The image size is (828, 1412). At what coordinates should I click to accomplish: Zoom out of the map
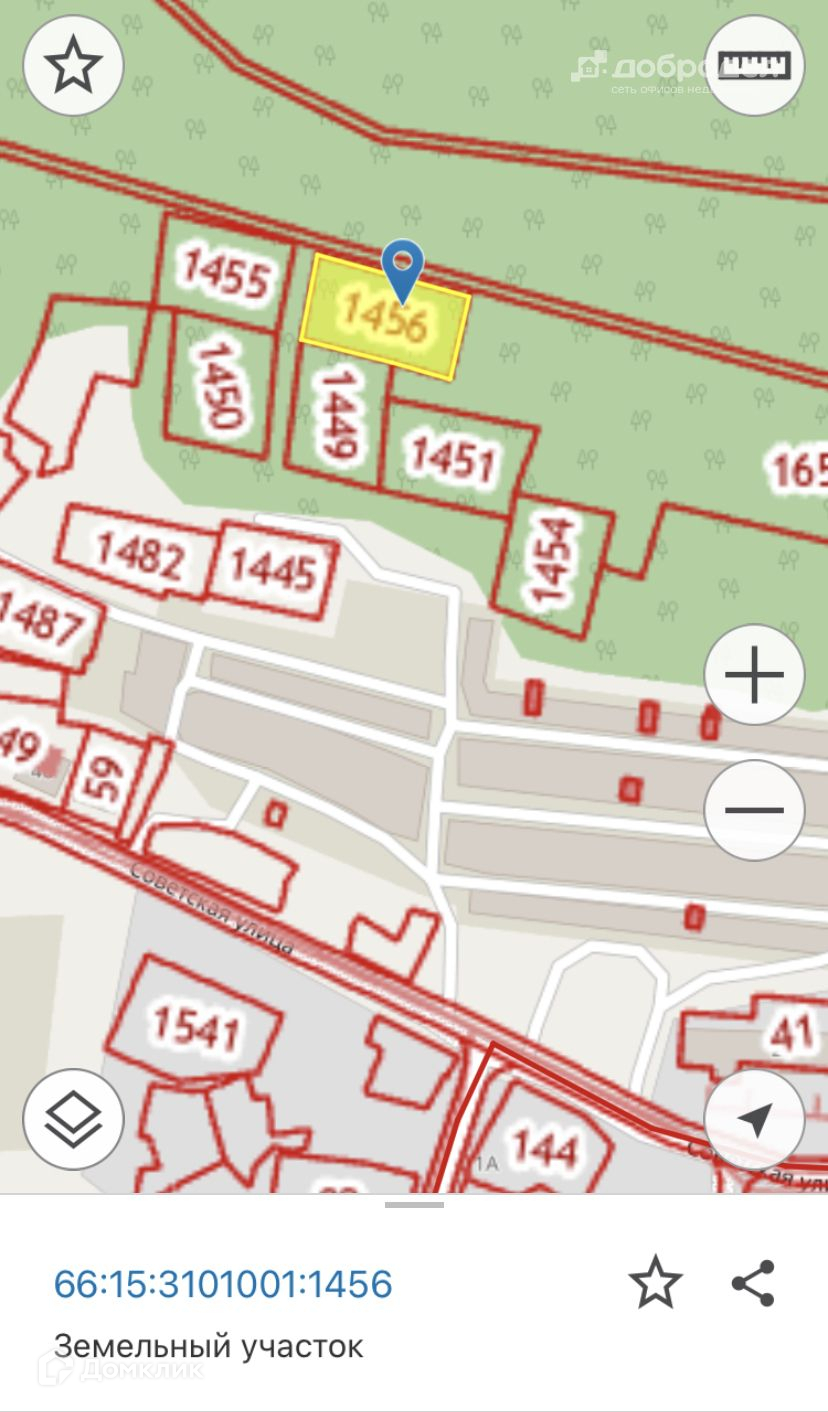[x=755, y=810]
